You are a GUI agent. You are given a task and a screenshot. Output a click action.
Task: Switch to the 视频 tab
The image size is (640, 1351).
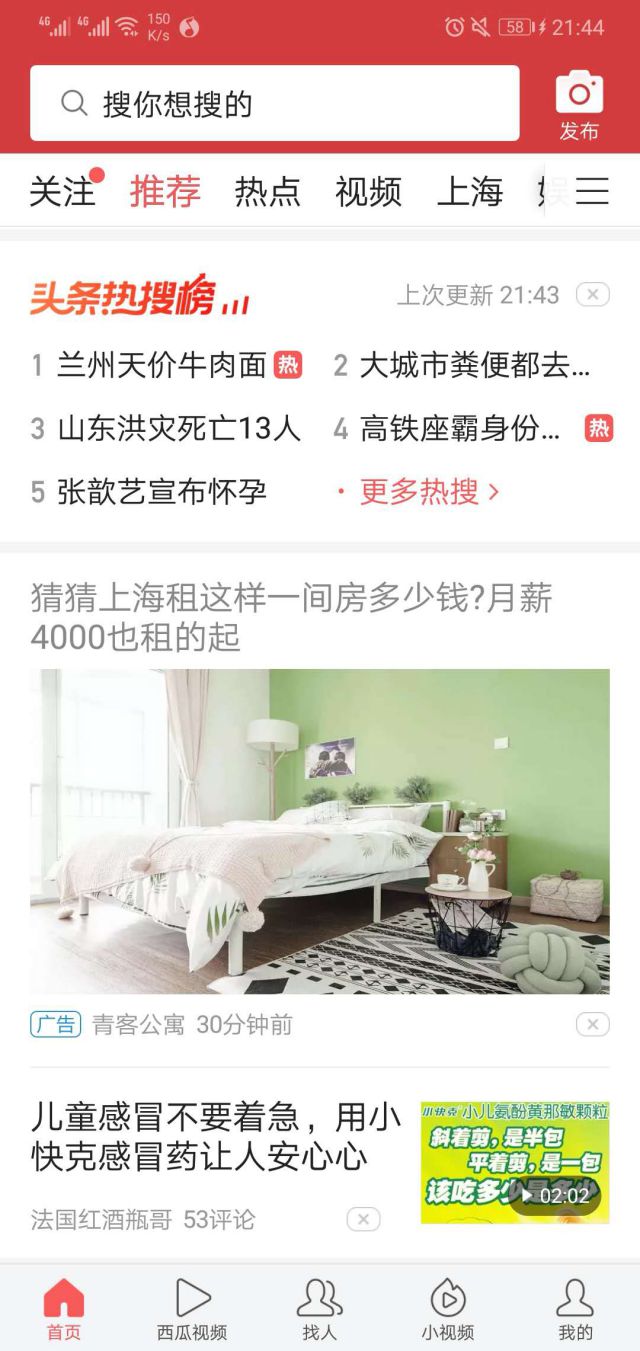[368, 191]
